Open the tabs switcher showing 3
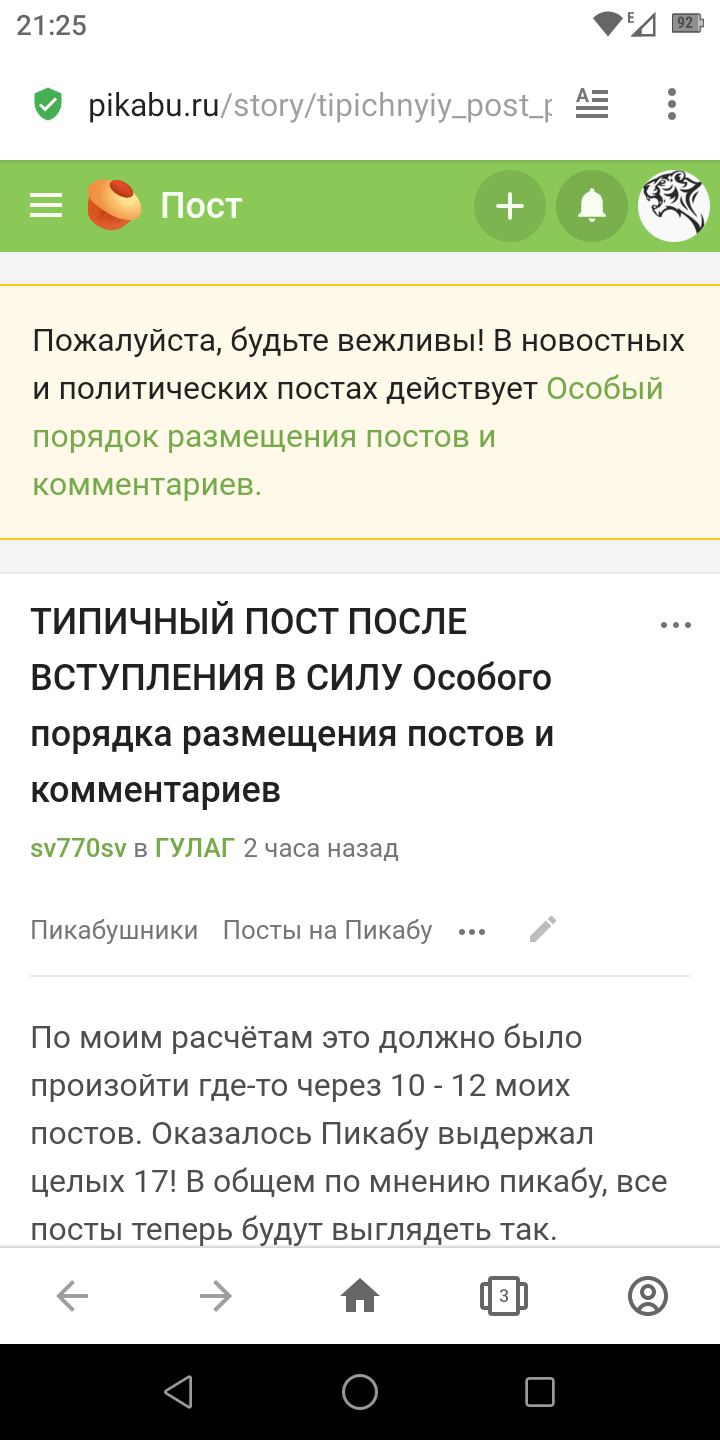 (x=503, y=1297)
